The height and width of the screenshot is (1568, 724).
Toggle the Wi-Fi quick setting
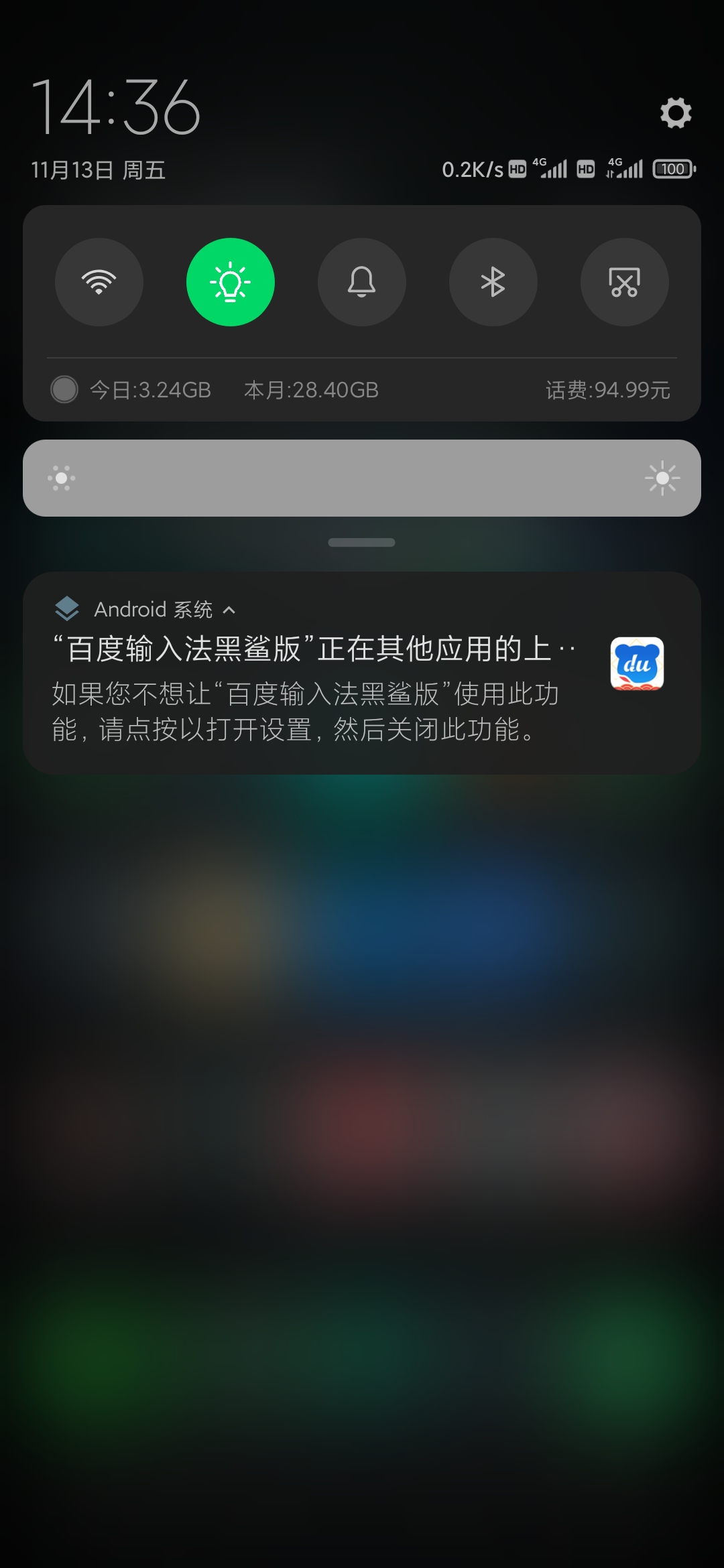[x=99, y=282]
